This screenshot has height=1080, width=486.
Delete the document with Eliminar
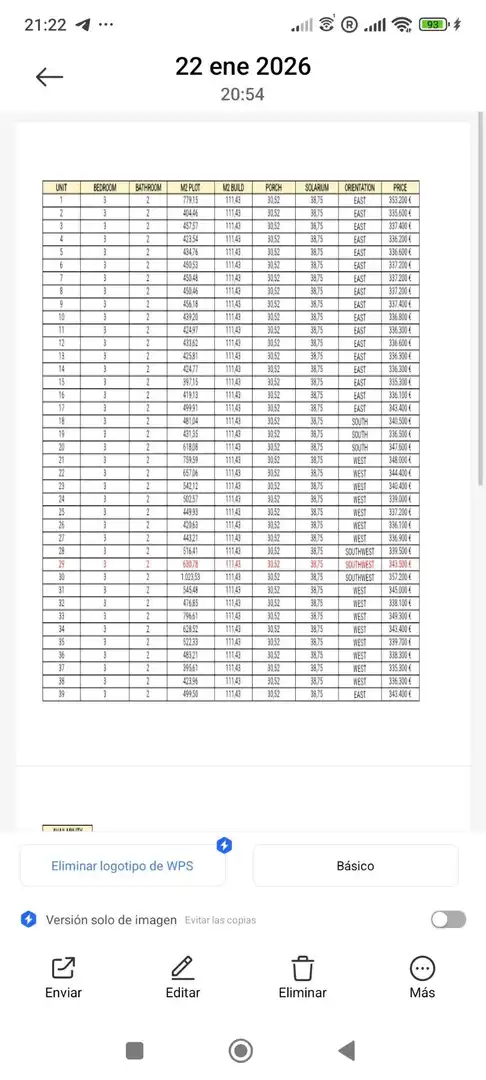click(302, 977)
